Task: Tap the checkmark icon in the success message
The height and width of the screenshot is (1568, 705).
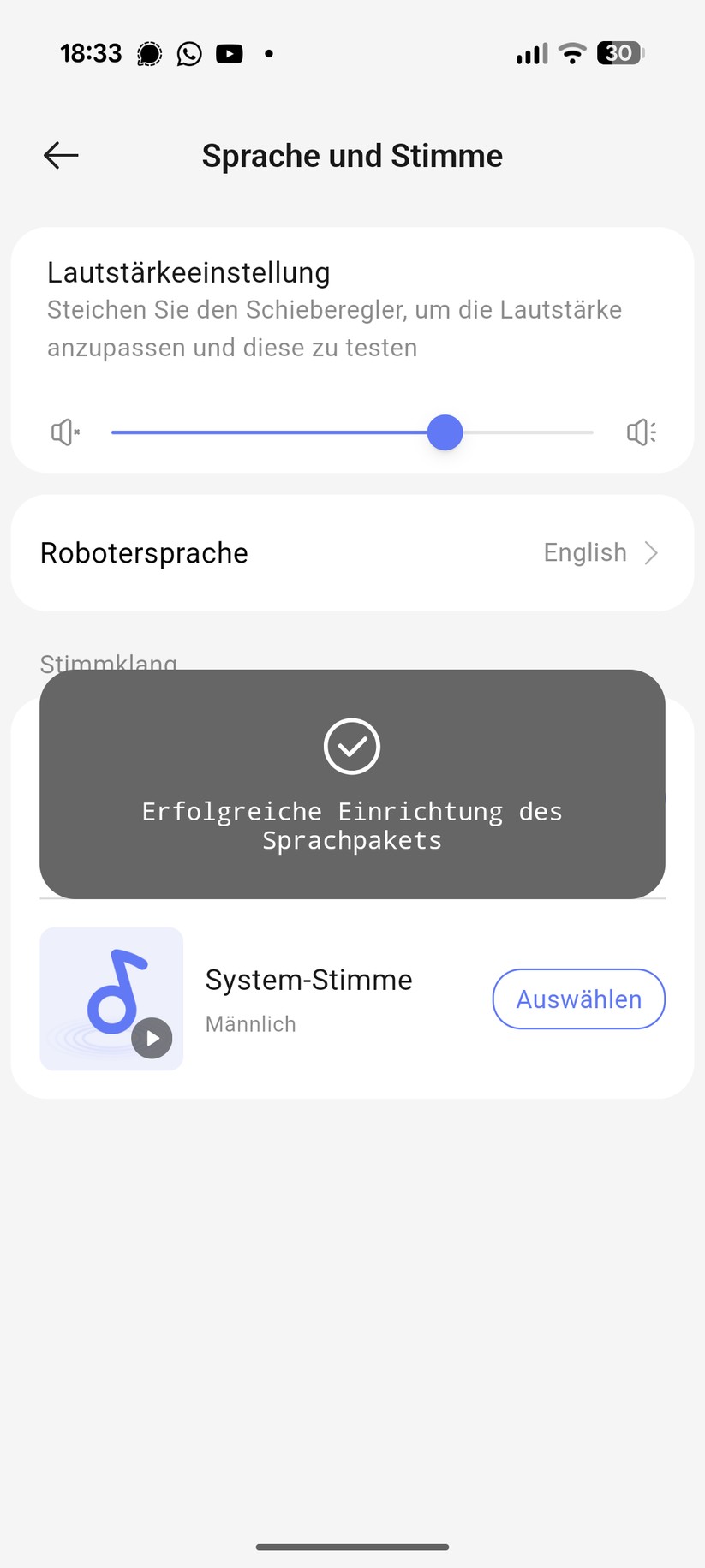Action: coord(351,746)
